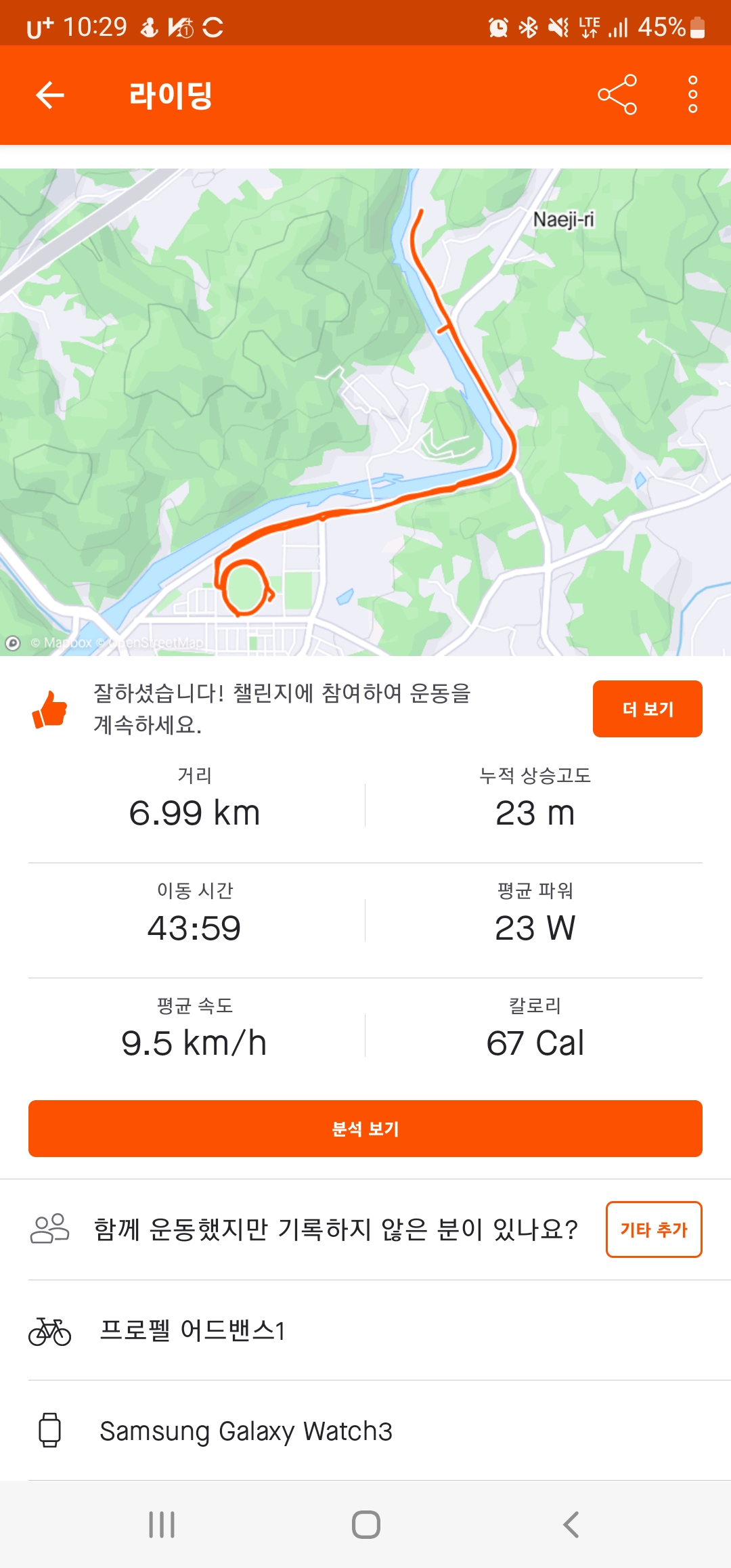The width and height of the screenshot is (731, 1568).
Task: Open recent apps from navigation bar
Action: click(x=162, y=1525)
